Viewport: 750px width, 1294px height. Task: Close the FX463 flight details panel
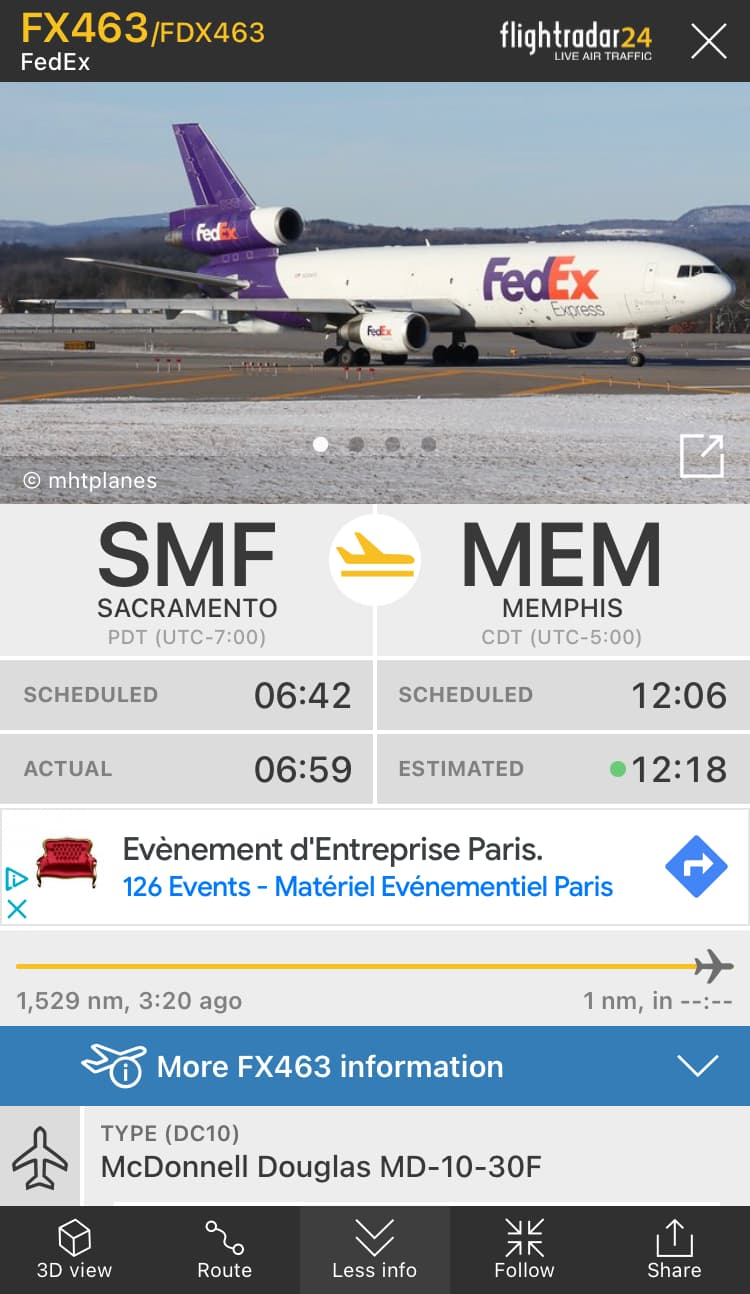tap(708, 41)
